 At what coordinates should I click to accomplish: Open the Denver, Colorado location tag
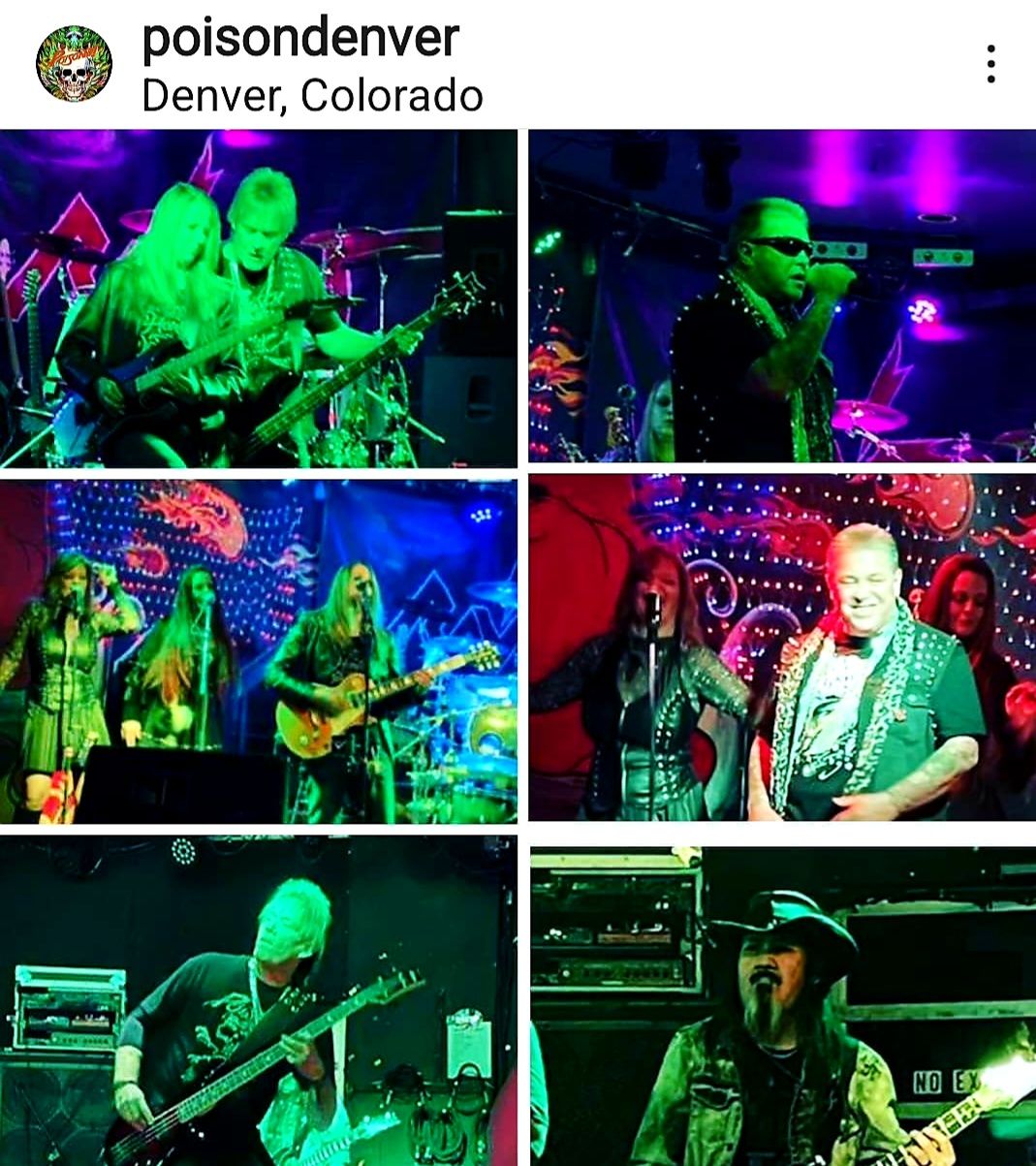click(312, 96)
